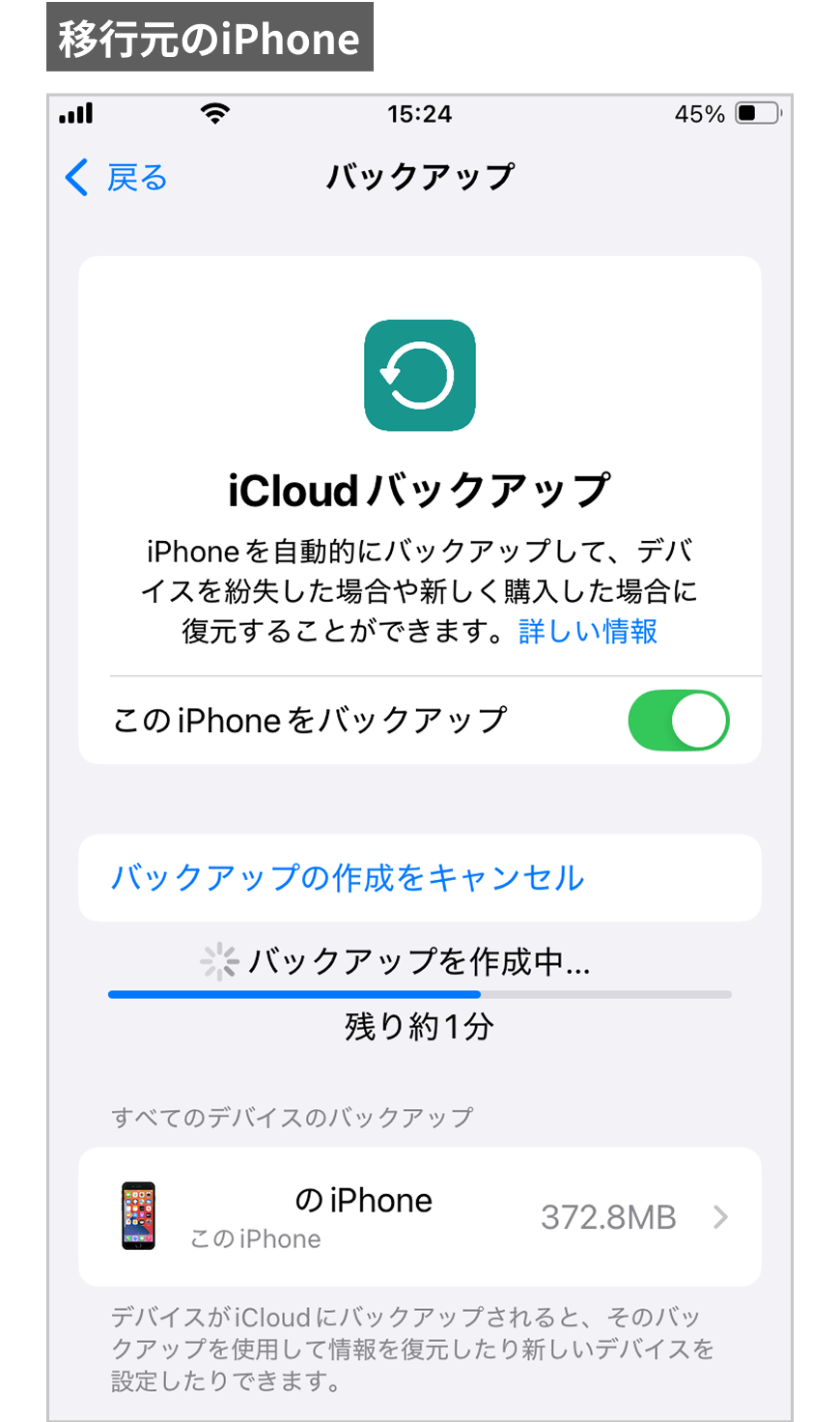The width and height of the screenshot is (840, 1422).
Task: Open the 詳しい情報 link
Action: [x=588, y=632]
